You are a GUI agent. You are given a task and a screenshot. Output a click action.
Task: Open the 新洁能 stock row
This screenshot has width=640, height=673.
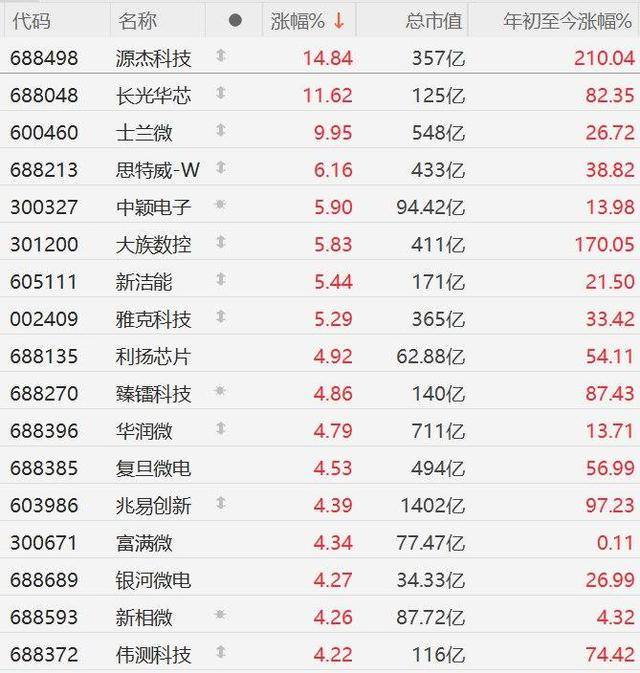point(144,282)
